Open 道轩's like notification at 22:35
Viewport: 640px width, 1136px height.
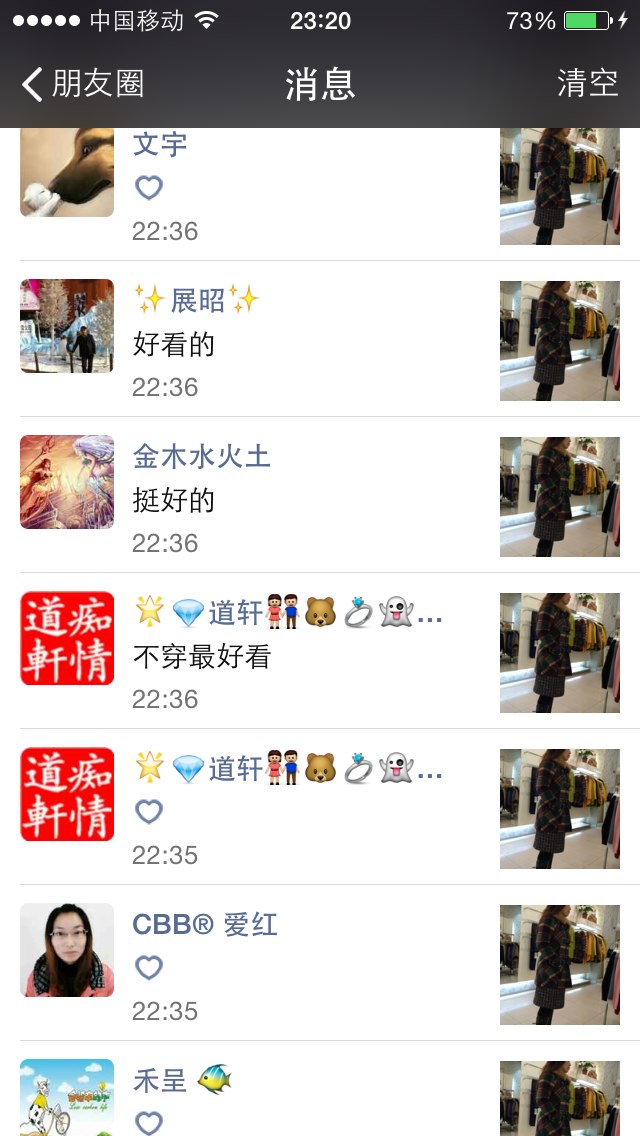coord(320,806)
